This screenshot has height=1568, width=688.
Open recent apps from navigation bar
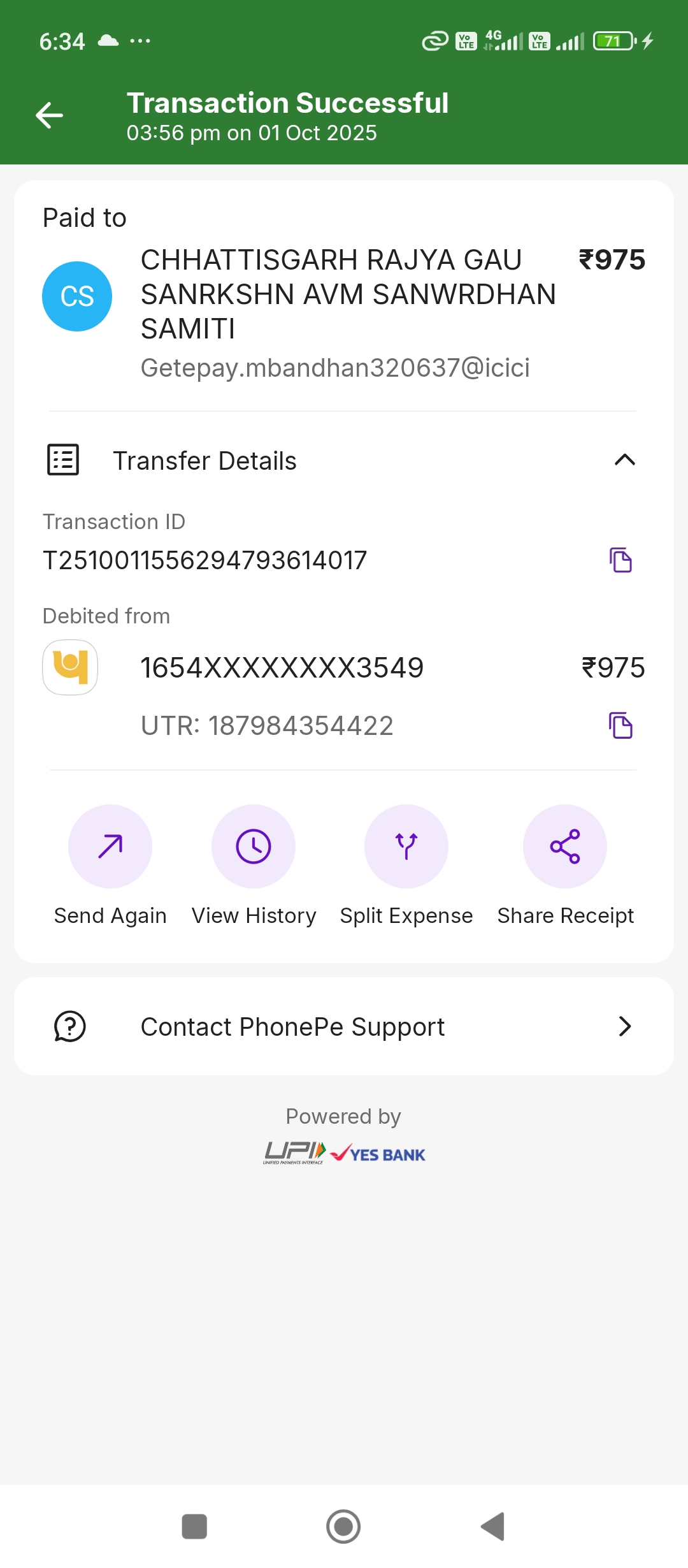pos(194,1527)
